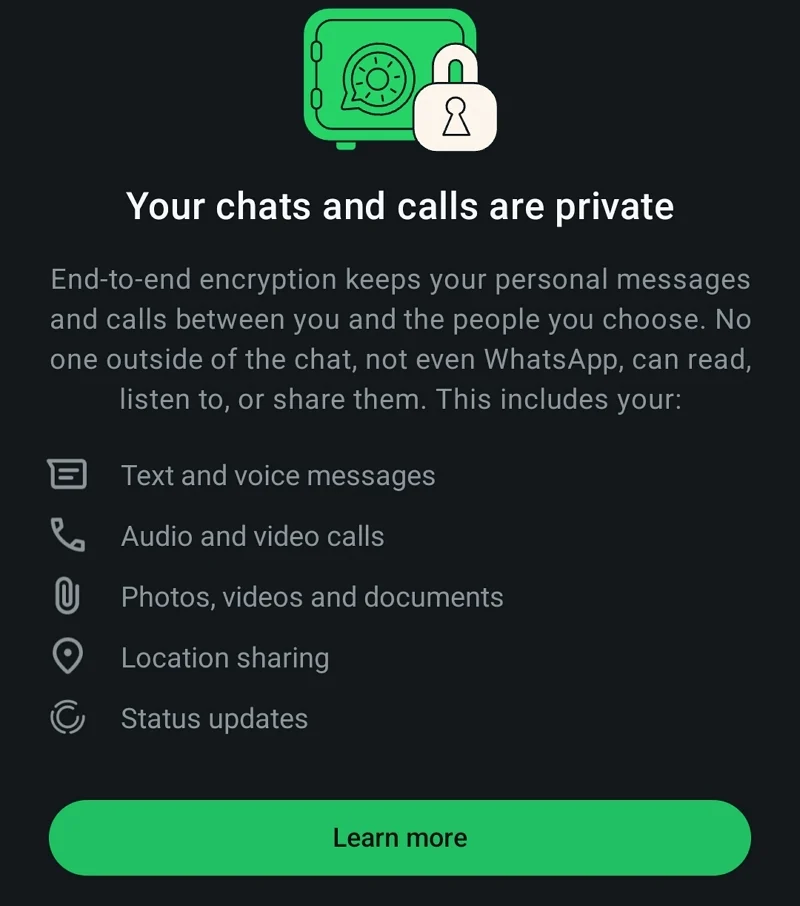Screen dimensions: 800x906
Task: Tap the Learn more button
Action: 400,837
